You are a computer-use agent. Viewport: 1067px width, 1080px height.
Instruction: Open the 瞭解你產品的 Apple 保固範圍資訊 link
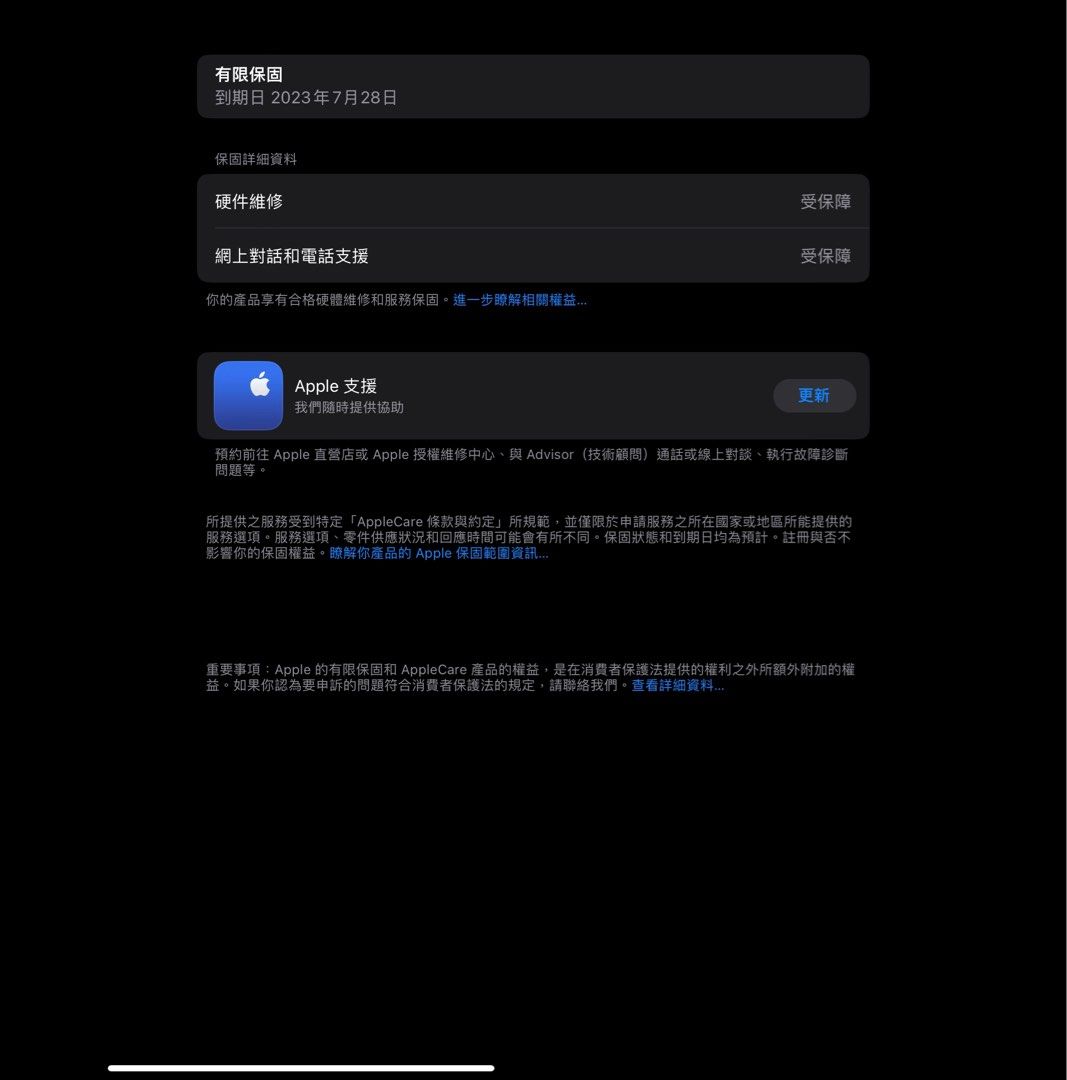[x=439, y=553]
